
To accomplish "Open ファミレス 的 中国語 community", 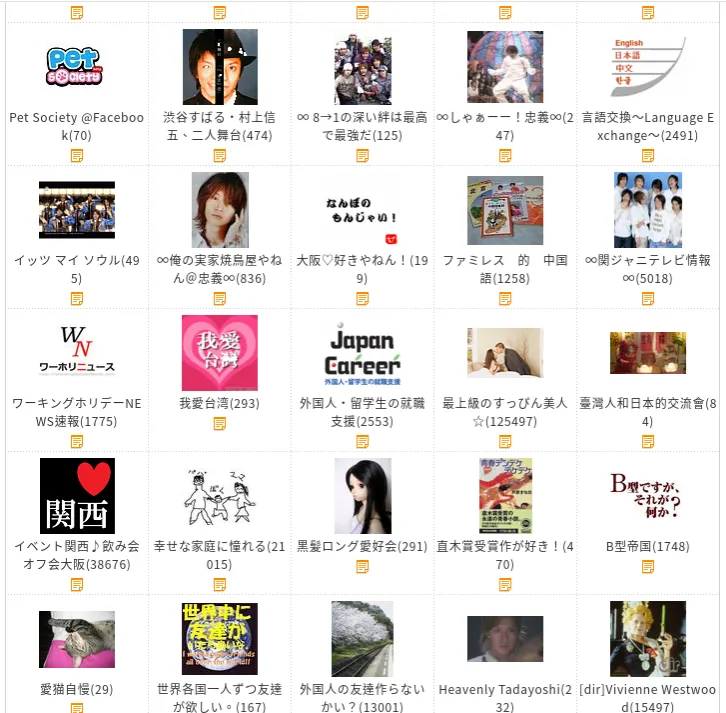I will [505, 209].
